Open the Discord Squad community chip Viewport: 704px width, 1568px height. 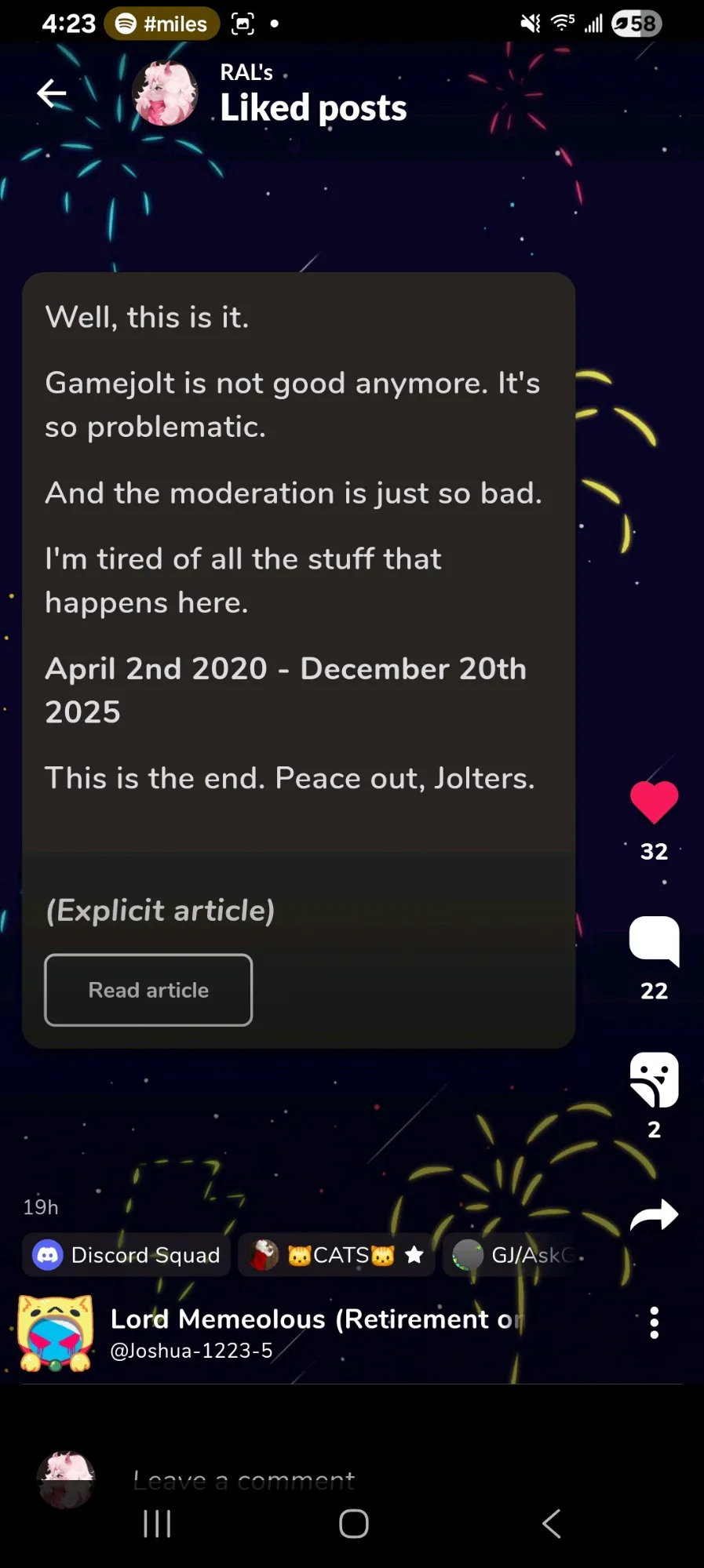(127, 1255)
